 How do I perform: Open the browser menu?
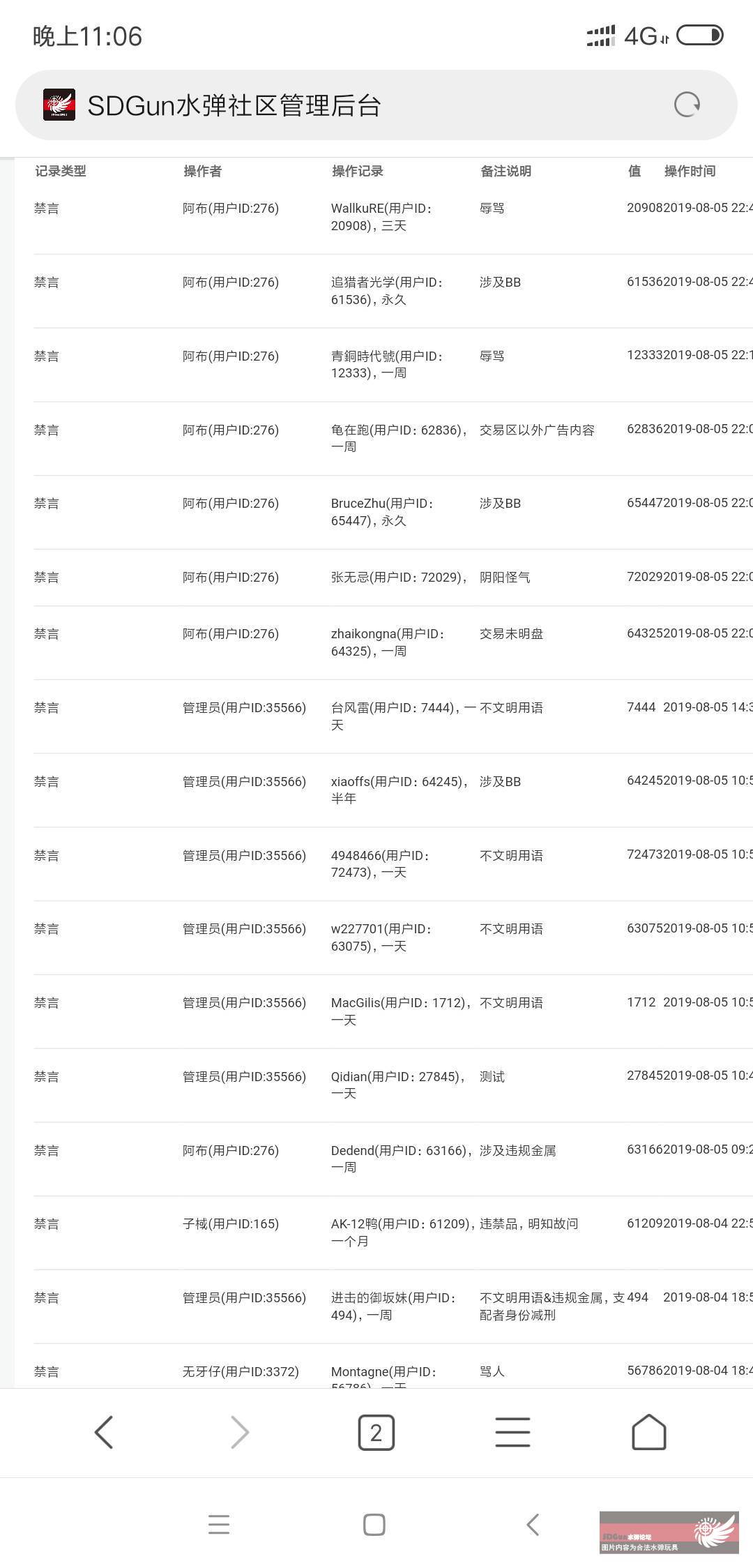(x=512, y=1432)
